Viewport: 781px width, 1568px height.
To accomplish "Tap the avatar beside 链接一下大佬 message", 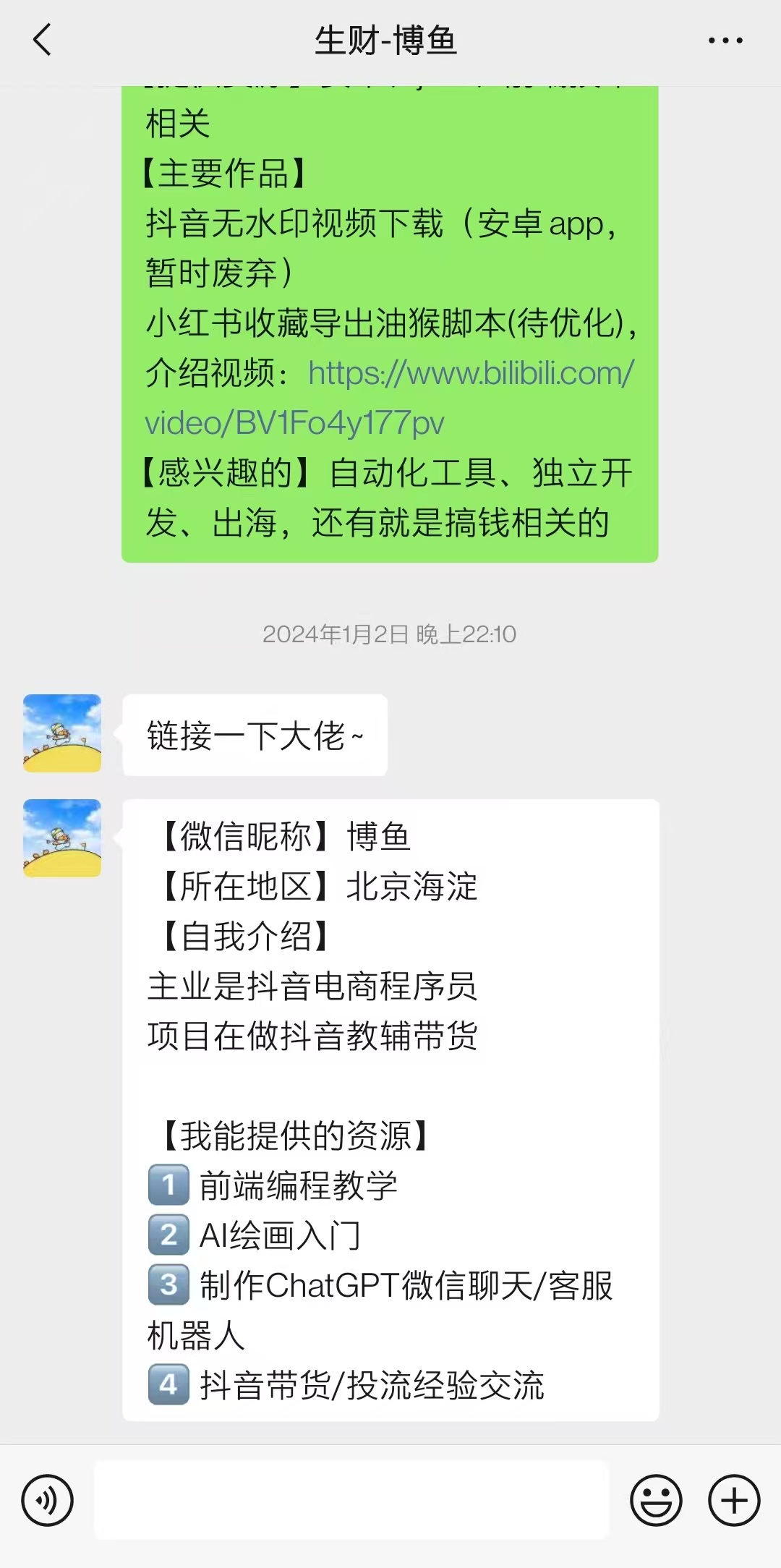I will pyautogui.click(x=62, y=733).
